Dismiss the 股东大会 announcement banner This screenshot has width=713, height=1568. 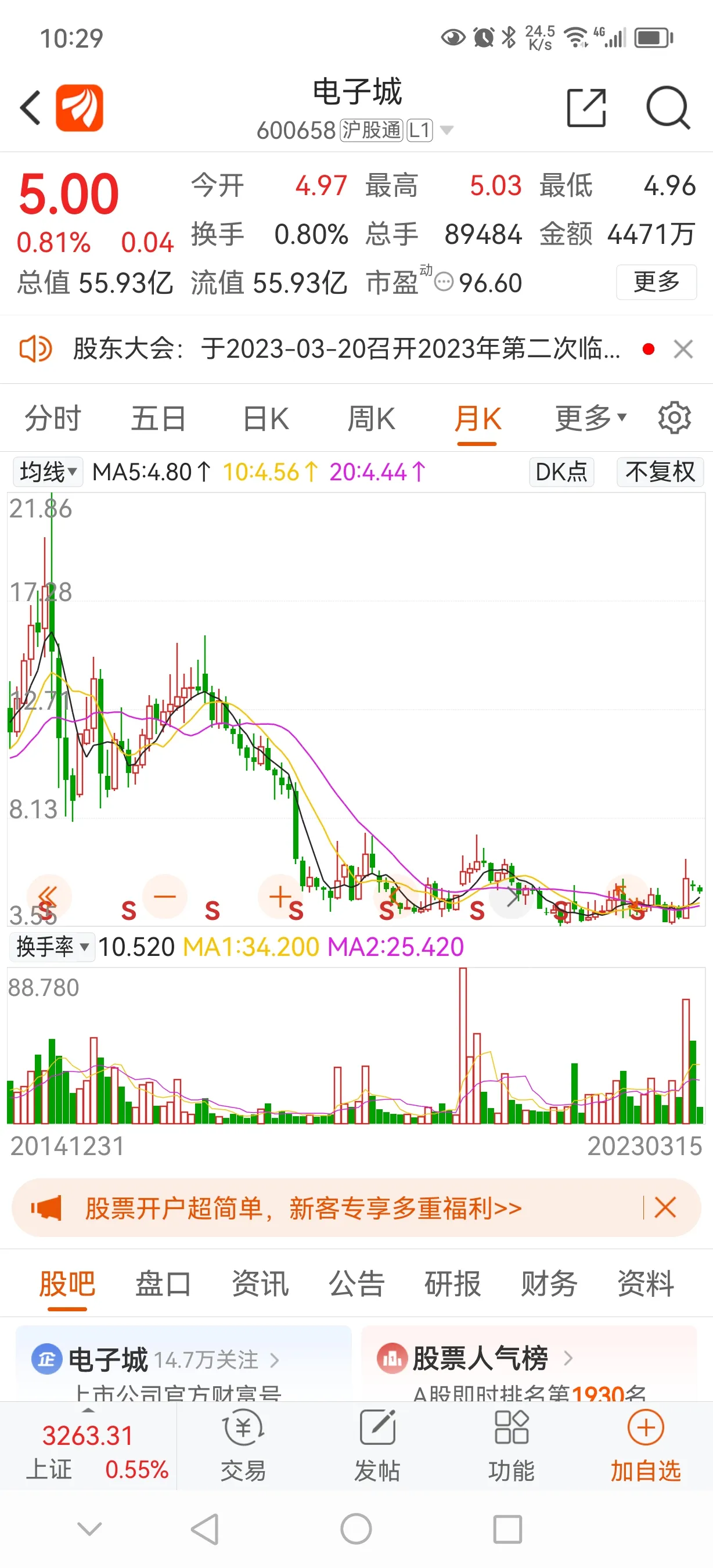683,350
